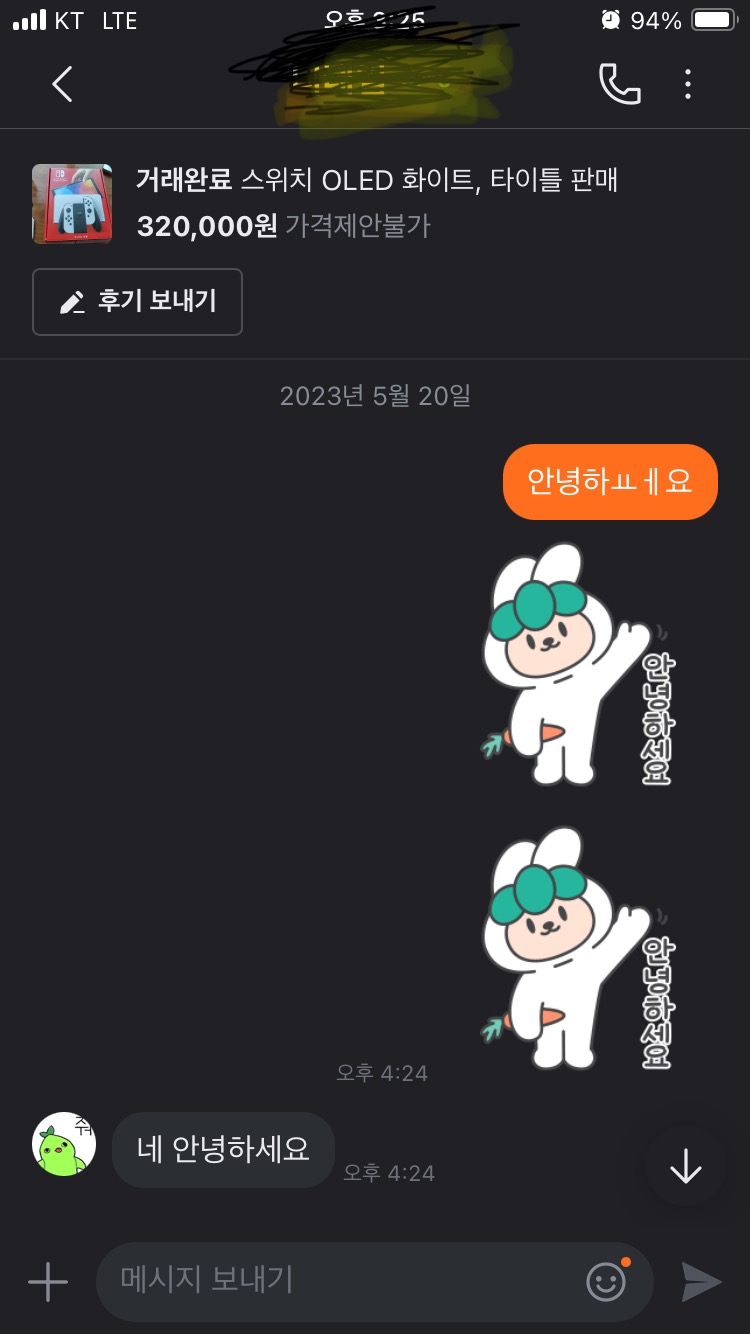
Task: Open the three-dot overflow menu
Action: [688, 84]
